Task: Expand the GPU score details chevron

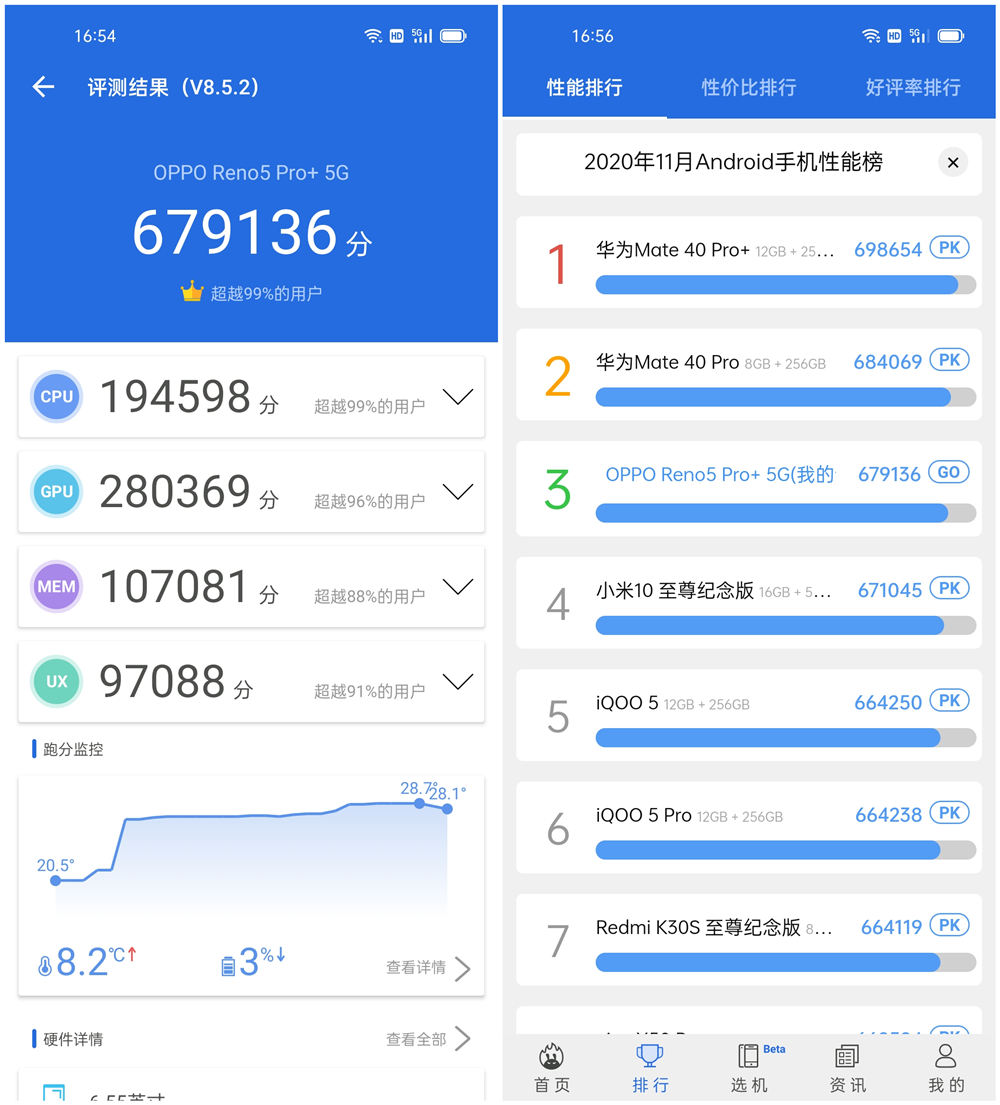Action: click(x=458, y=491)
